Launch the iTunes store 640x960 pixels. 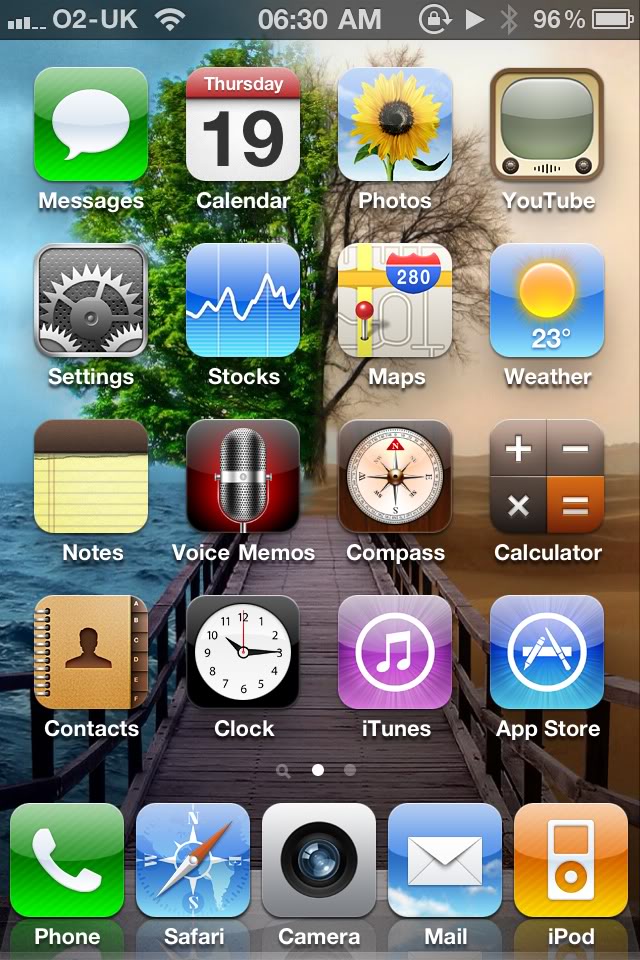coord(395,653)
